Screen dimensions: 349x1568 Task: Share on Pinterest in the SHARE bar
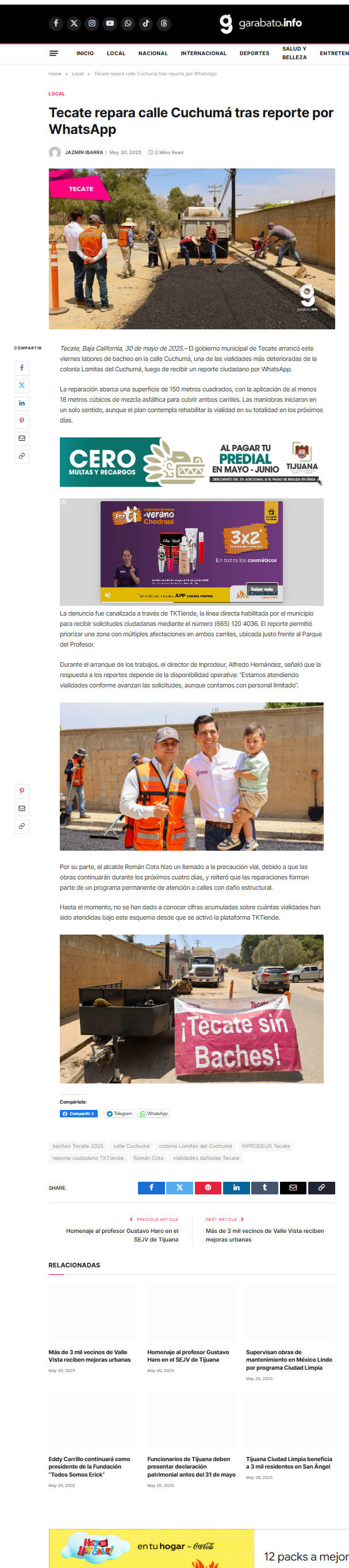[208, 1187]
